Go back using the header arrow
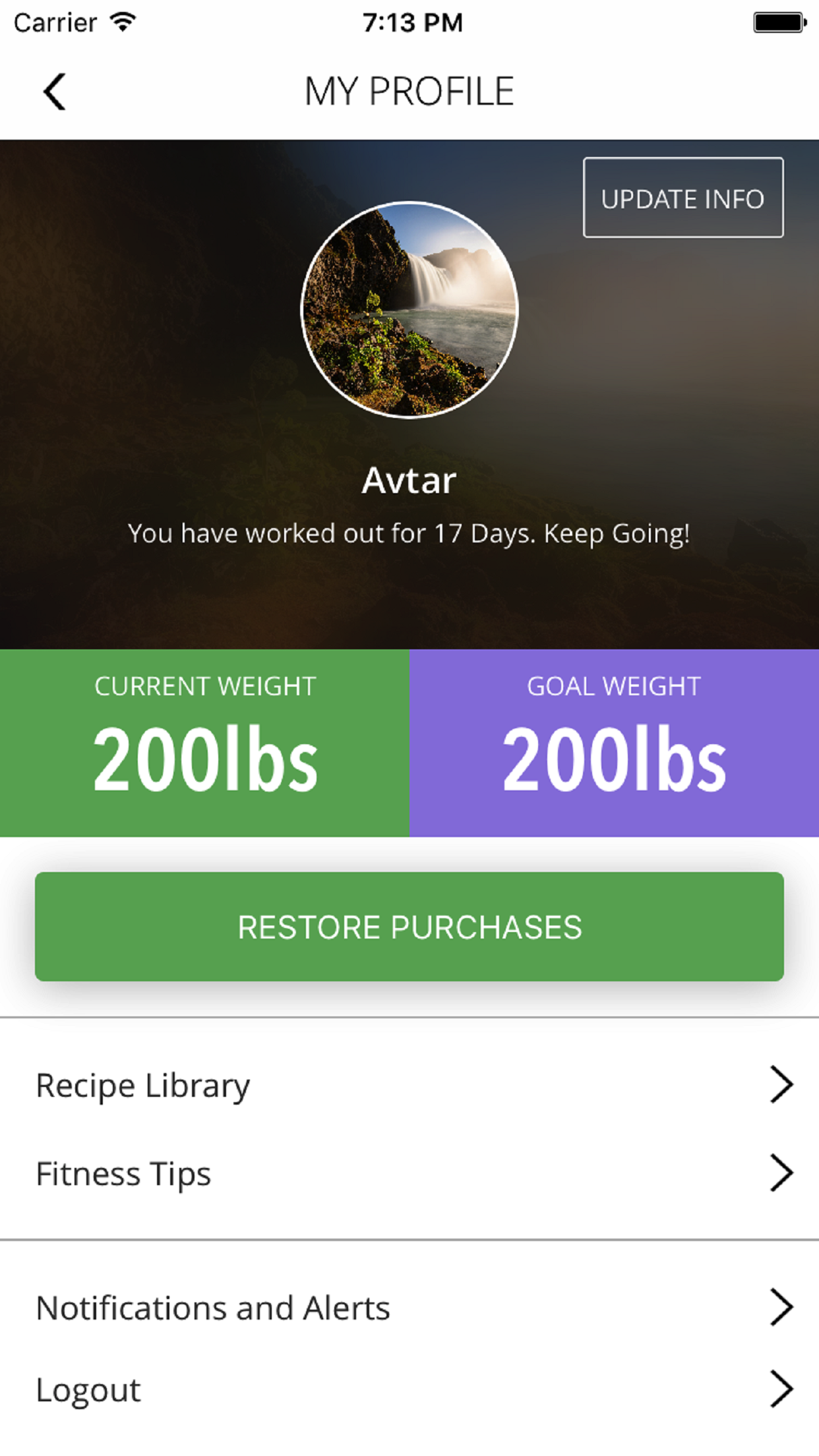Image resolution: width=819 pixels, height=1456 pixels. coord(55,91)
